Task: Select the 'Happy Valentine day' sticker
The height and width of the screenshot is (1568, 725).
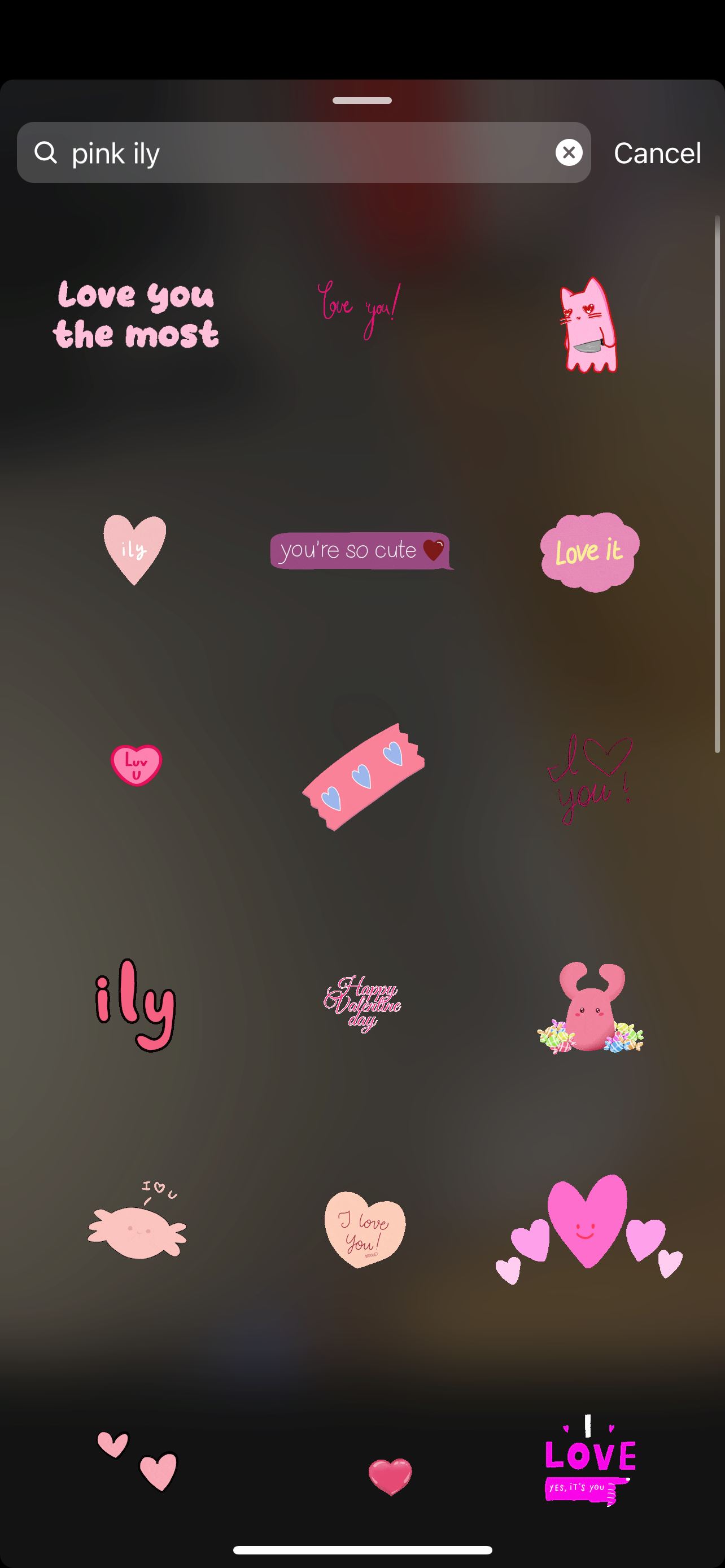Action: point(362,1003)
